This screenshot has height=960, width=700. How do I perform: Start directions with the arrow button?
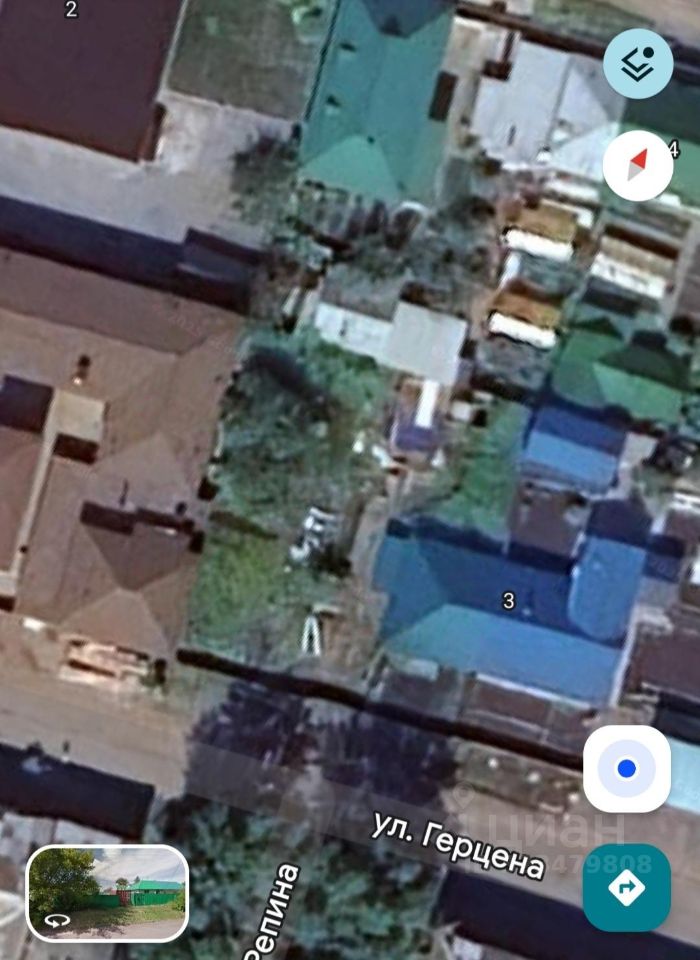coord(627,887)
